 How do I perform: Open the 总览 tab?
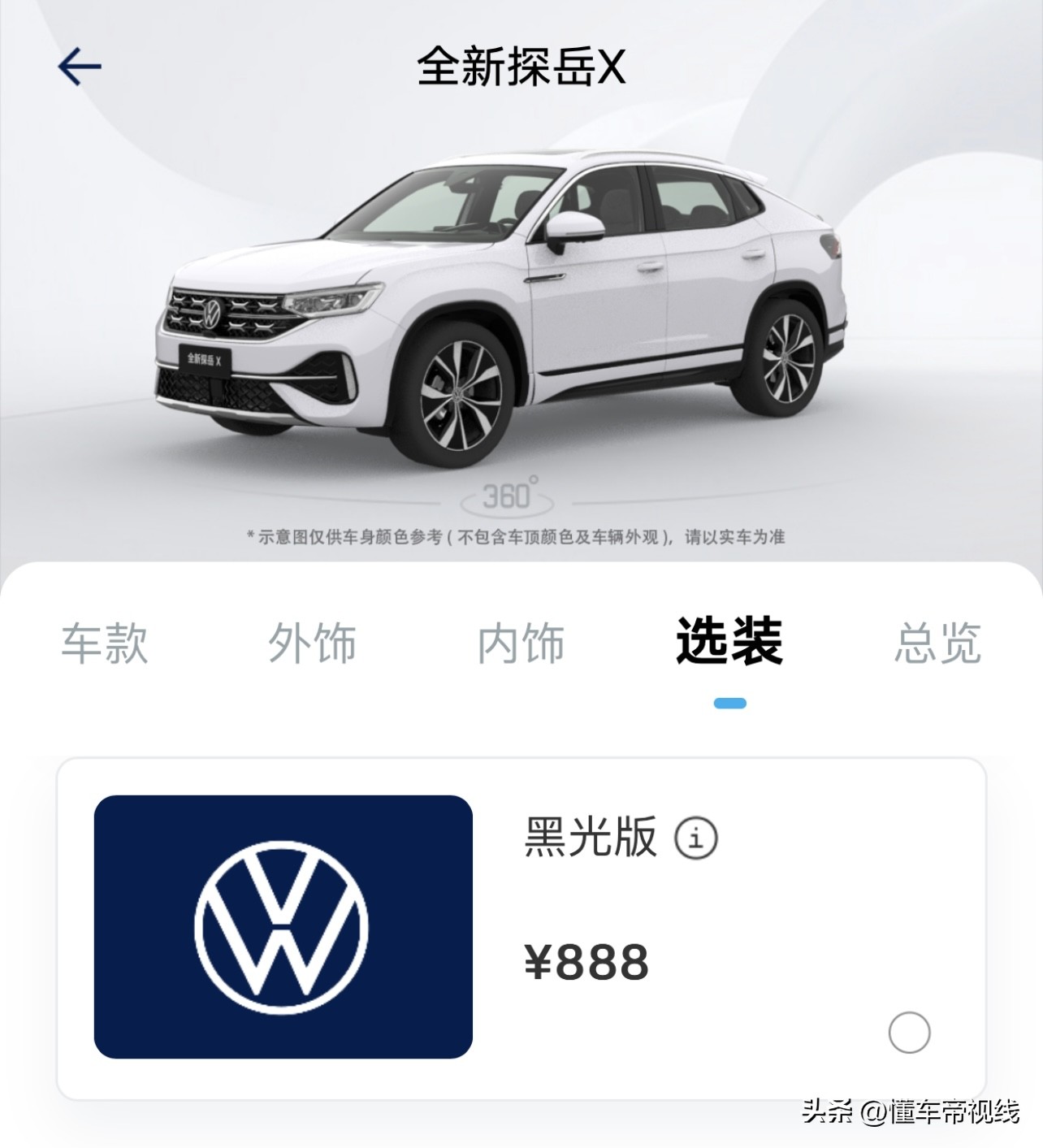(938, 643)
